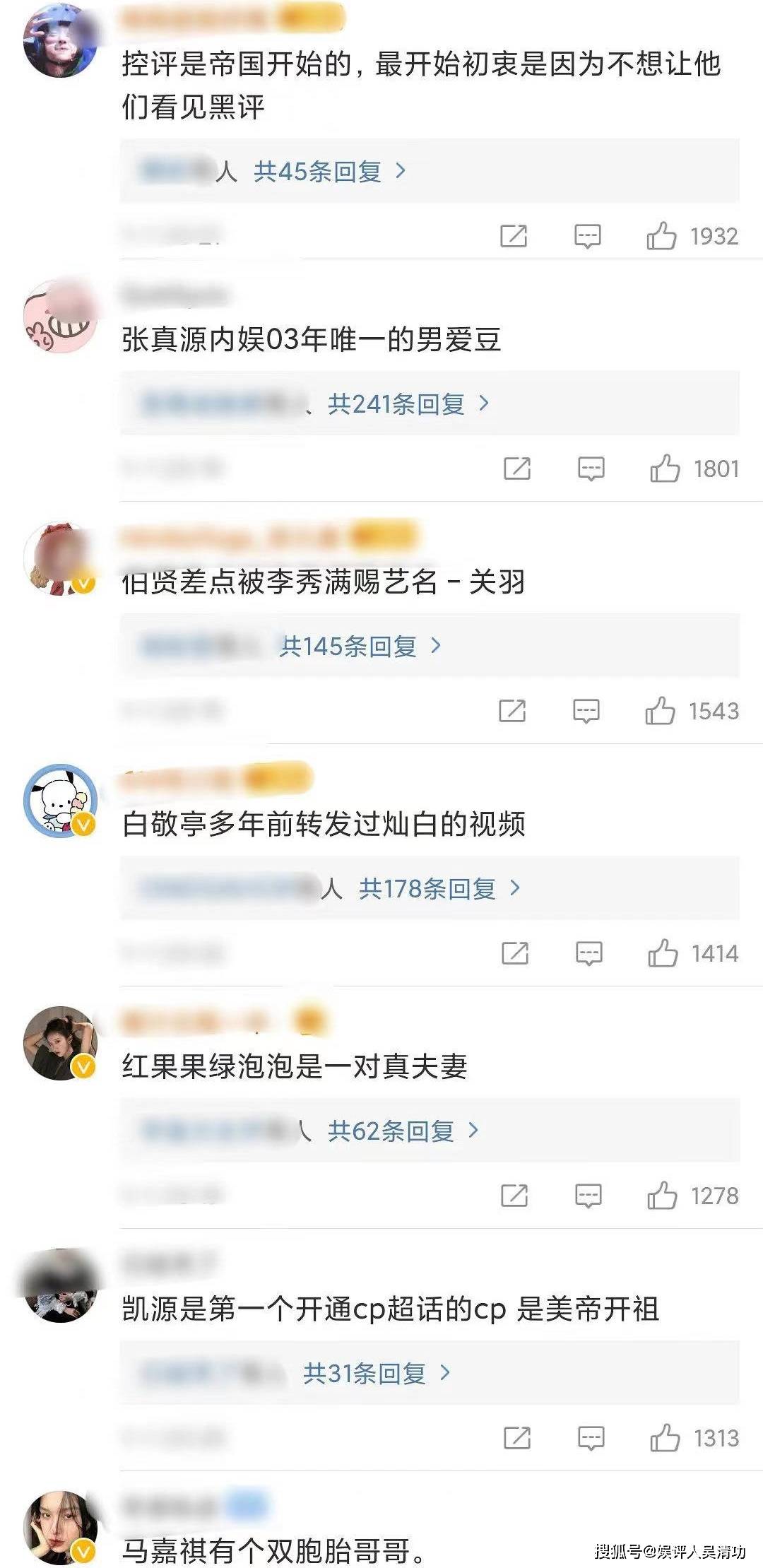Open 共178条回复 under 白敬亭 comment
This screenshot has width=763, height=1568.
[x=439, y=888]
